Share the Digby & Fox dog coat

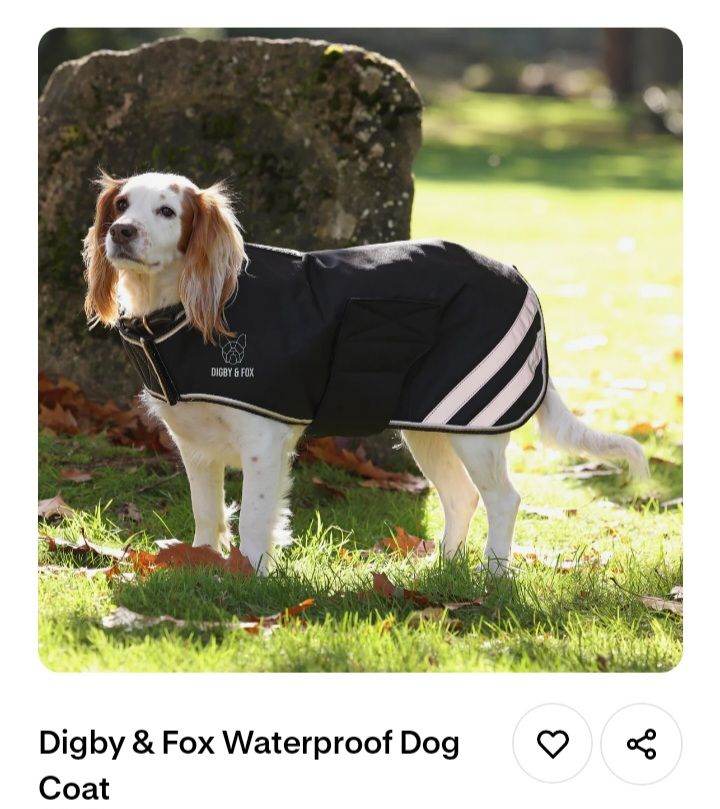[641, 744]
